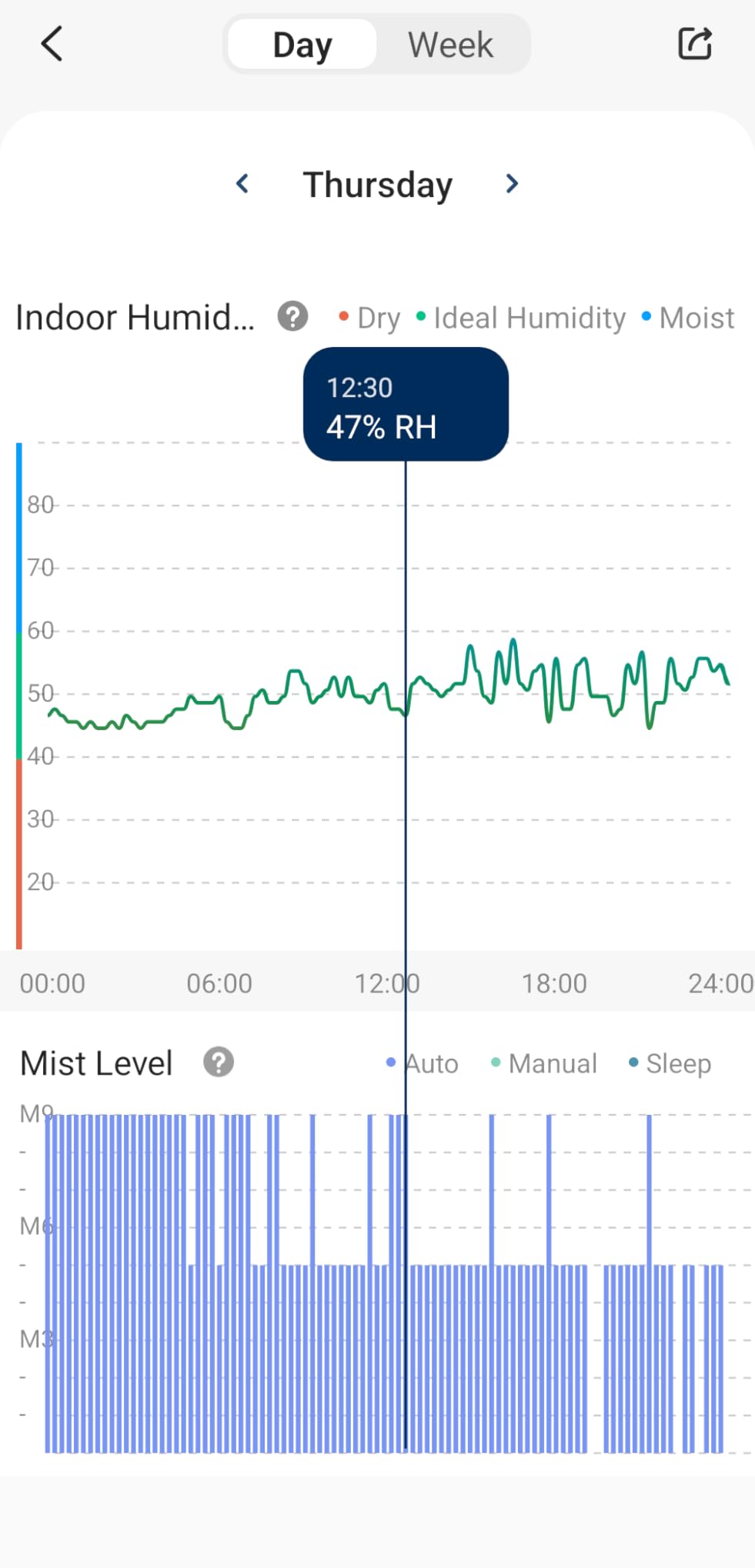755x1568 pixels.
Task: Select the Day view tab
Action: tap(302, 45)
